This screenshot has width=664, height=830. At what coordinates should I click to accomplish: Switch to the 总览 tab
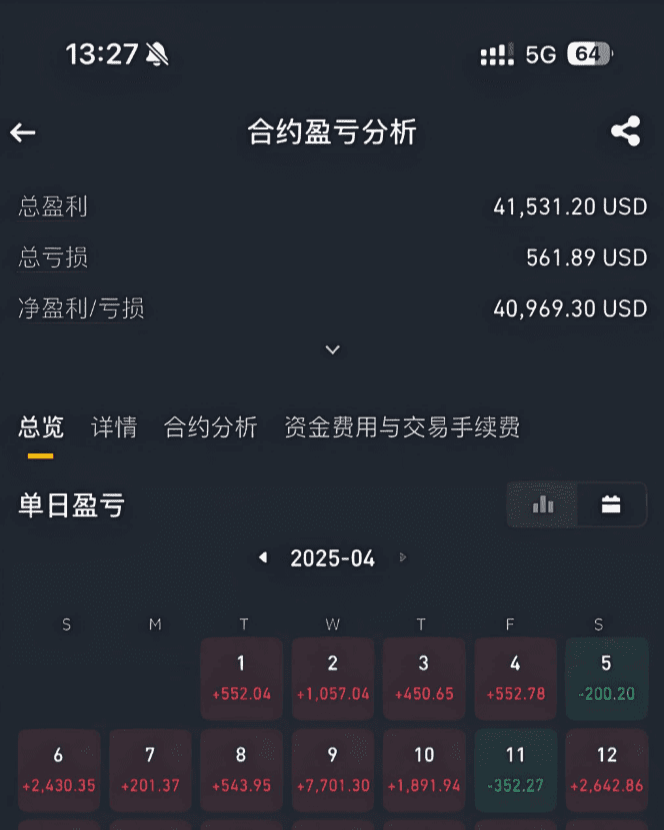point(41,428)
